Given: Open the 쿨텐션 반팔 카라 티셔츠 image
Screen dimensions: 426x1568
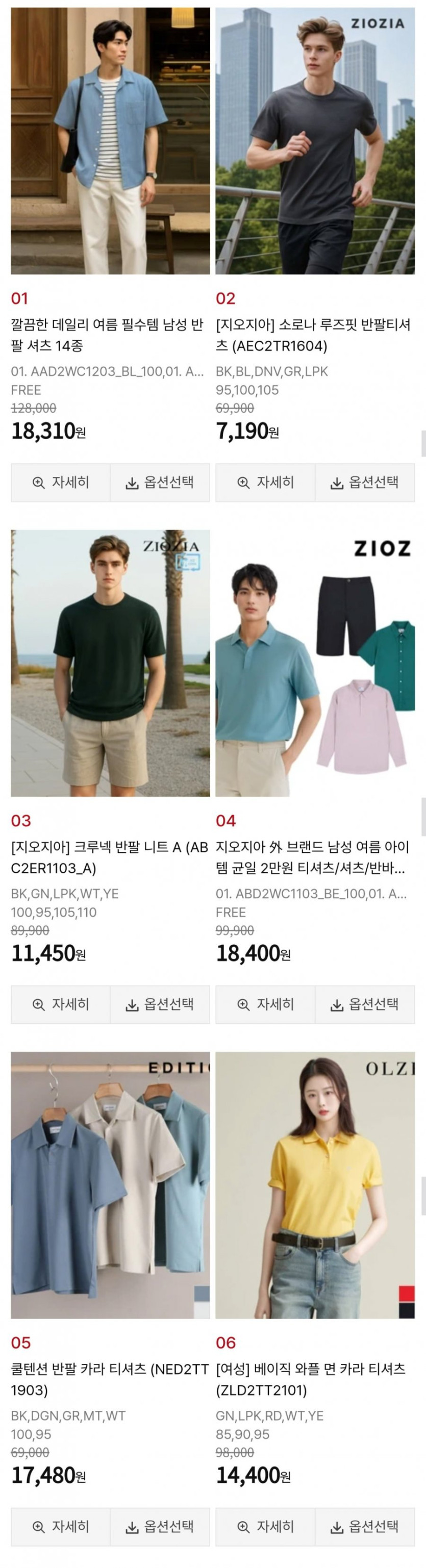Looking at the screenshot, I should [x=110, y=1185].
